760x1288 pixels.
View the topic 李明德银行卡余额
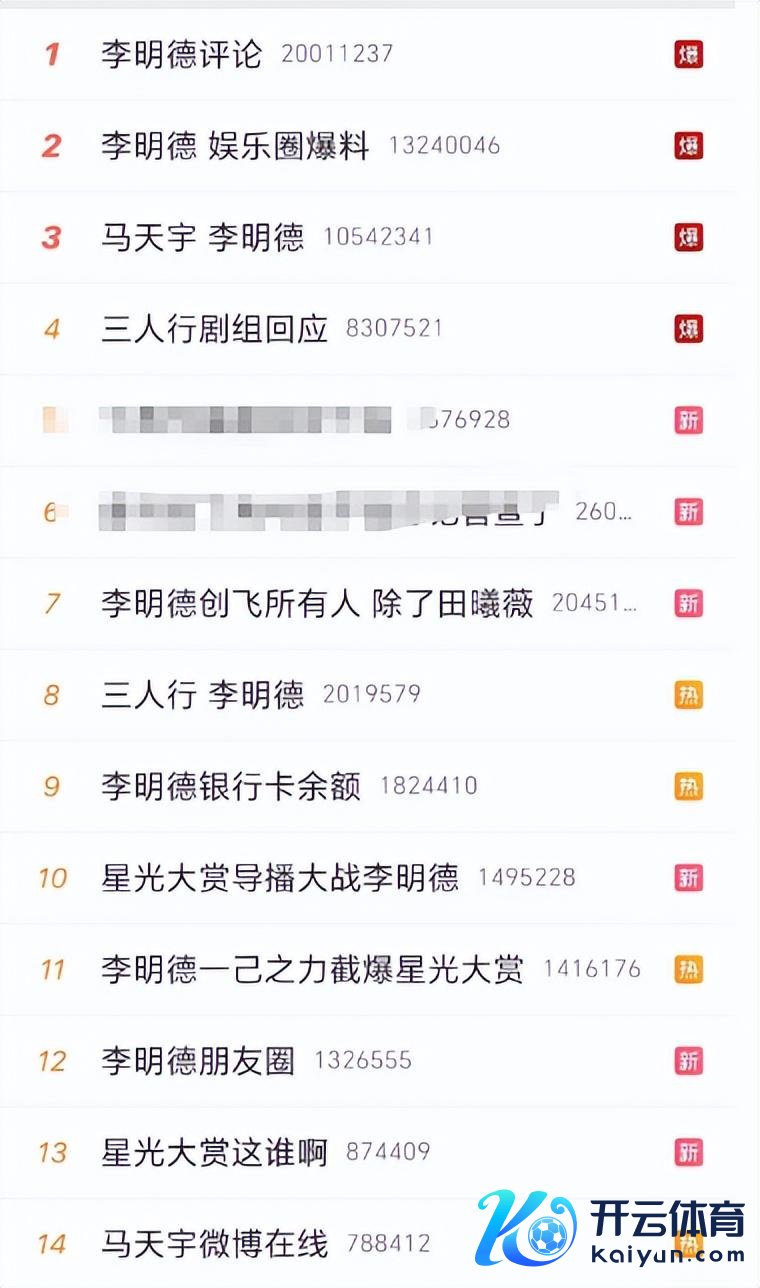click(230, 787)
